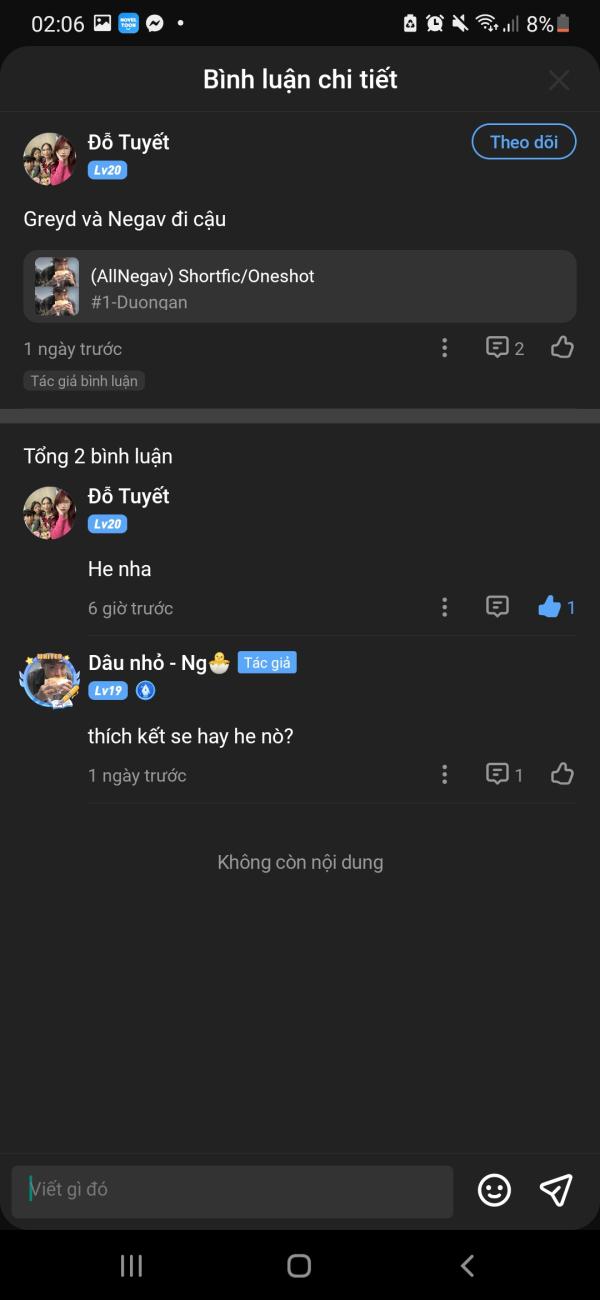Unlike the "He nha" comment
The image size is (600, 1300).
(555, 607)
